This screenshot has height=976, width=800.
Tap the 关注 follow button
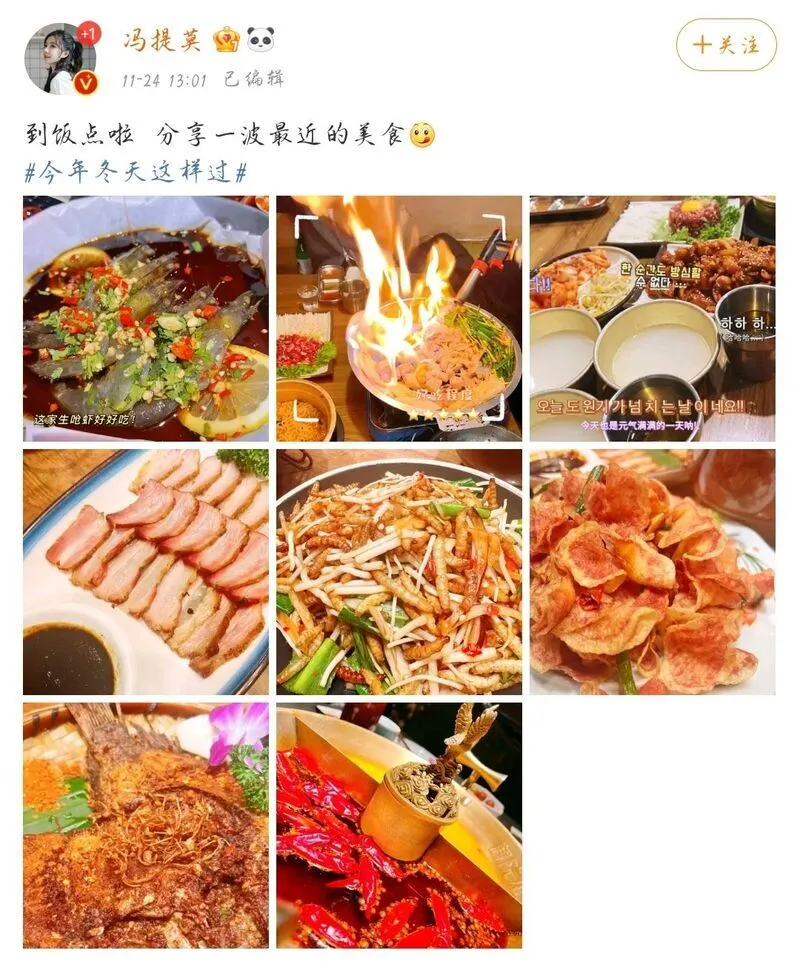click(726, 45)
